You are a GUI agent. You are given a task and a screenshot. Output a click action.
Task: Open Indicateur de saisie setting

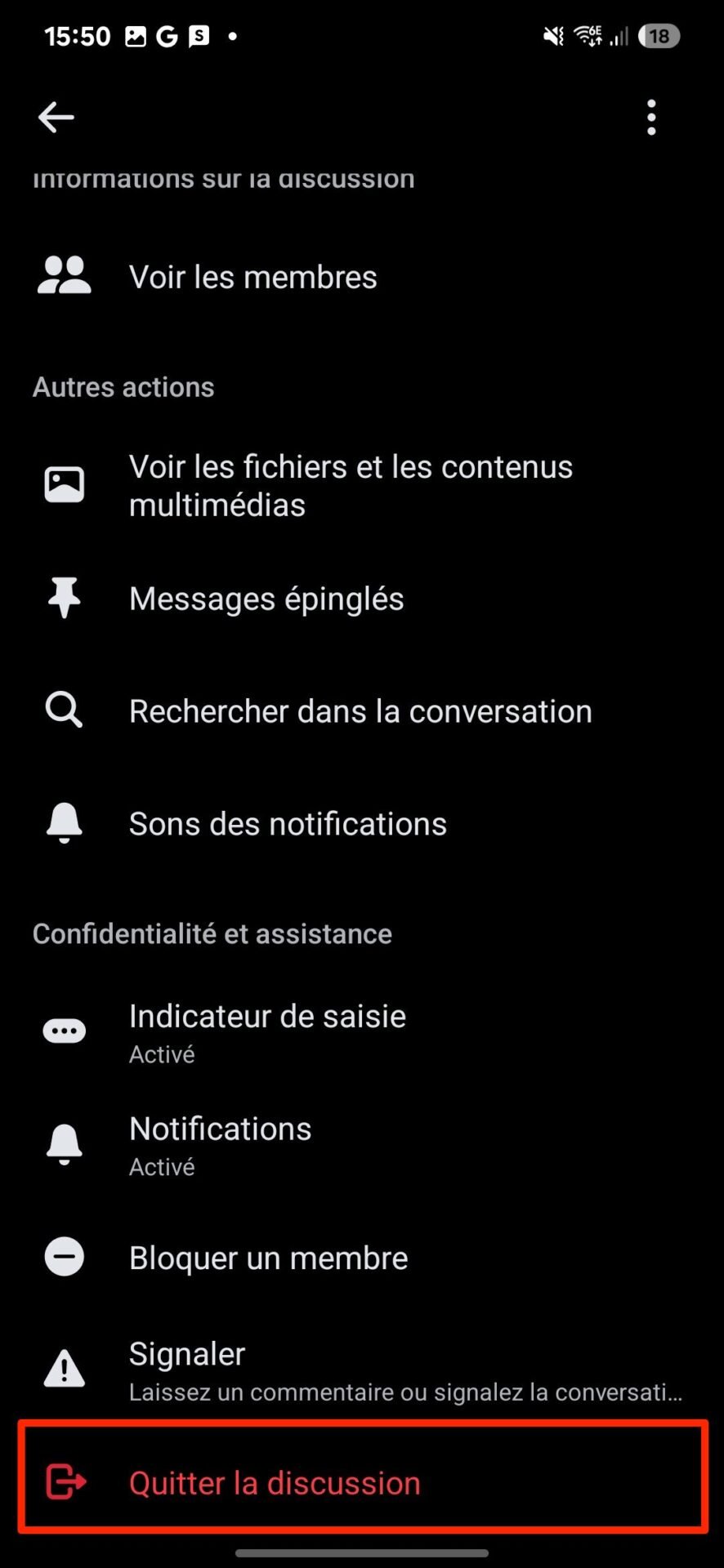tap(362, 1032)
